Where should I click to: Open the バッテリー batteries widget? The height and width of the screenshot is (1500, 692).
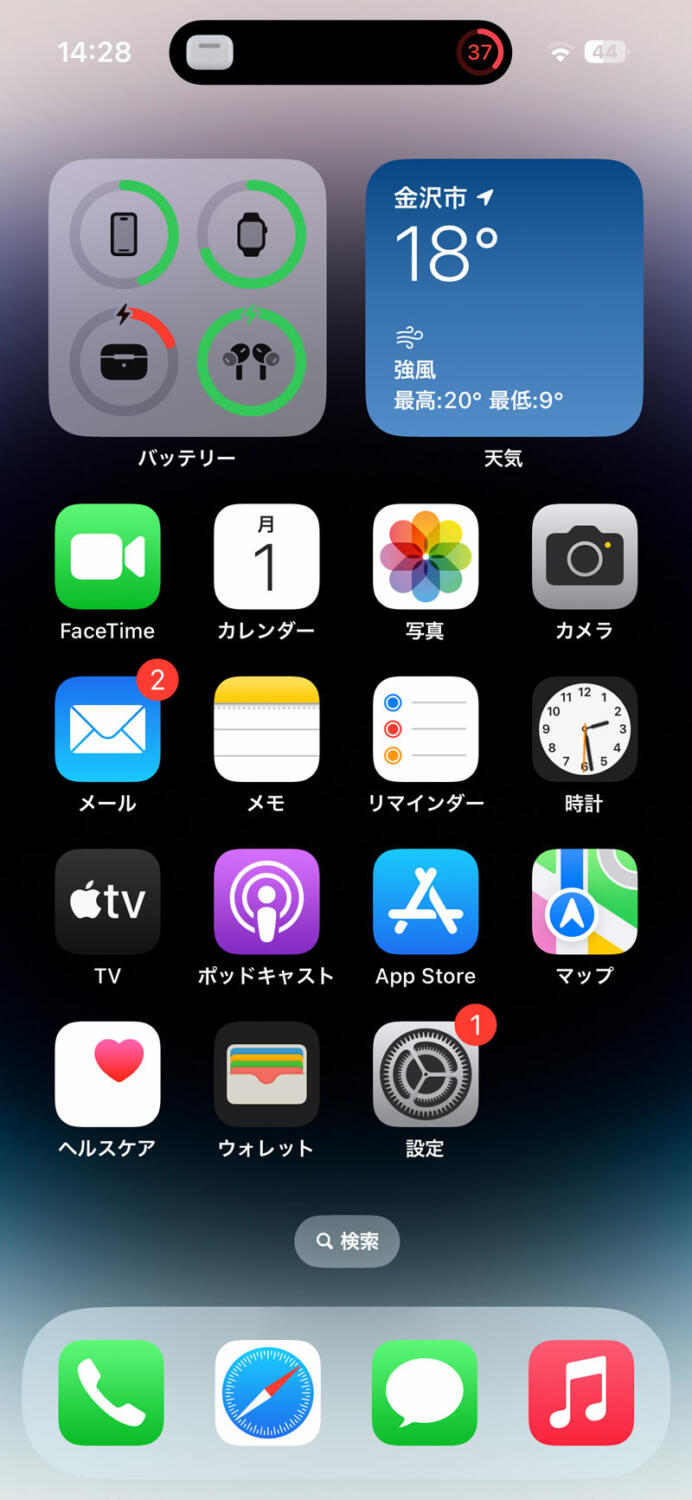[x=187, y=297]
